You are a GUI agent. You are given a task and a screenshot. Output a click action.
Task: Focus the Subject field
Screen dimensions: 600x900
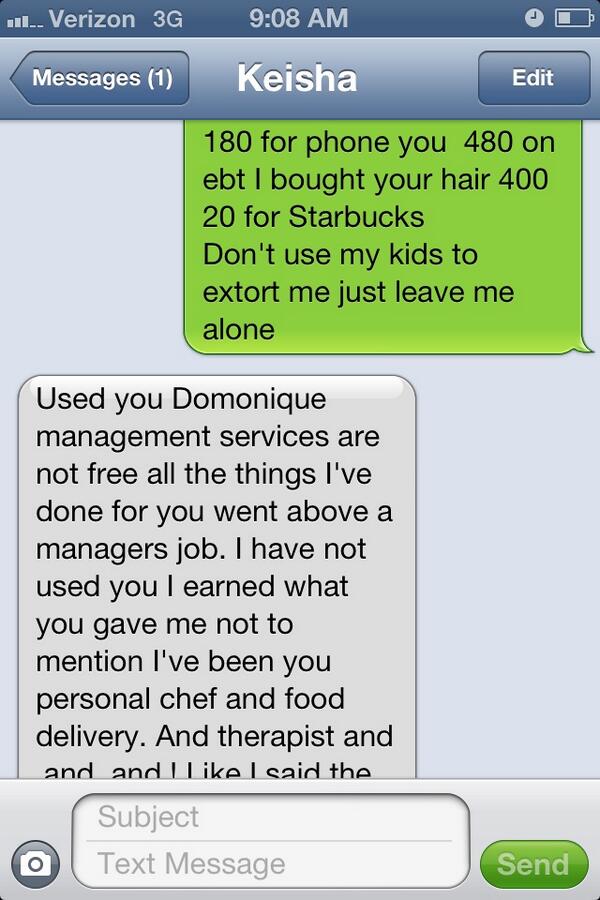(x=270, y=817)
